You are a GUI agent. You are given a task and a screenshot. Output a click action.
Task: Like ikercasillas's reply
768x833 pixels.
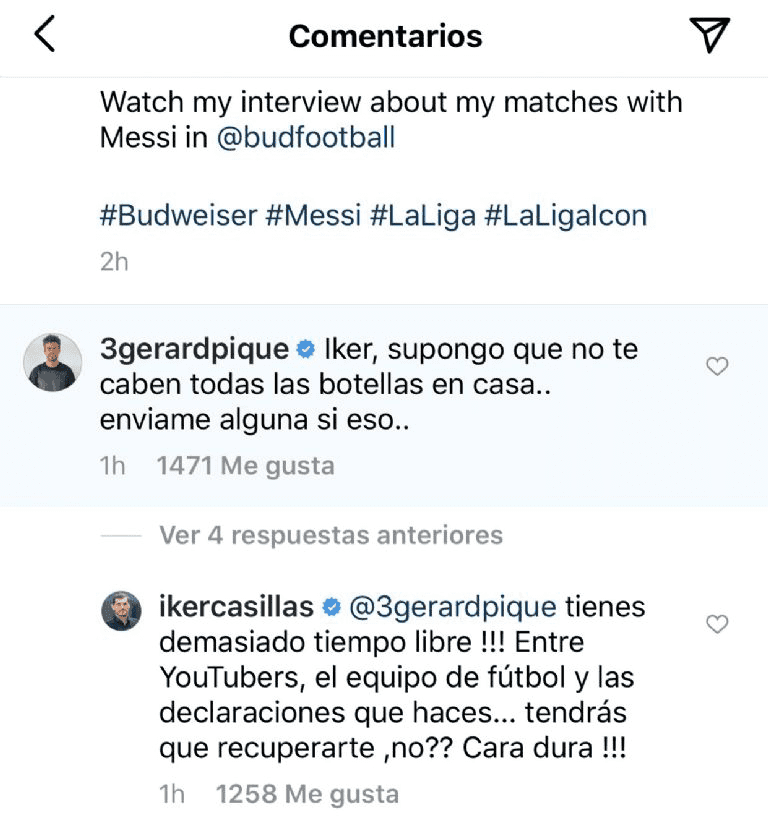[x=716, y=624]
